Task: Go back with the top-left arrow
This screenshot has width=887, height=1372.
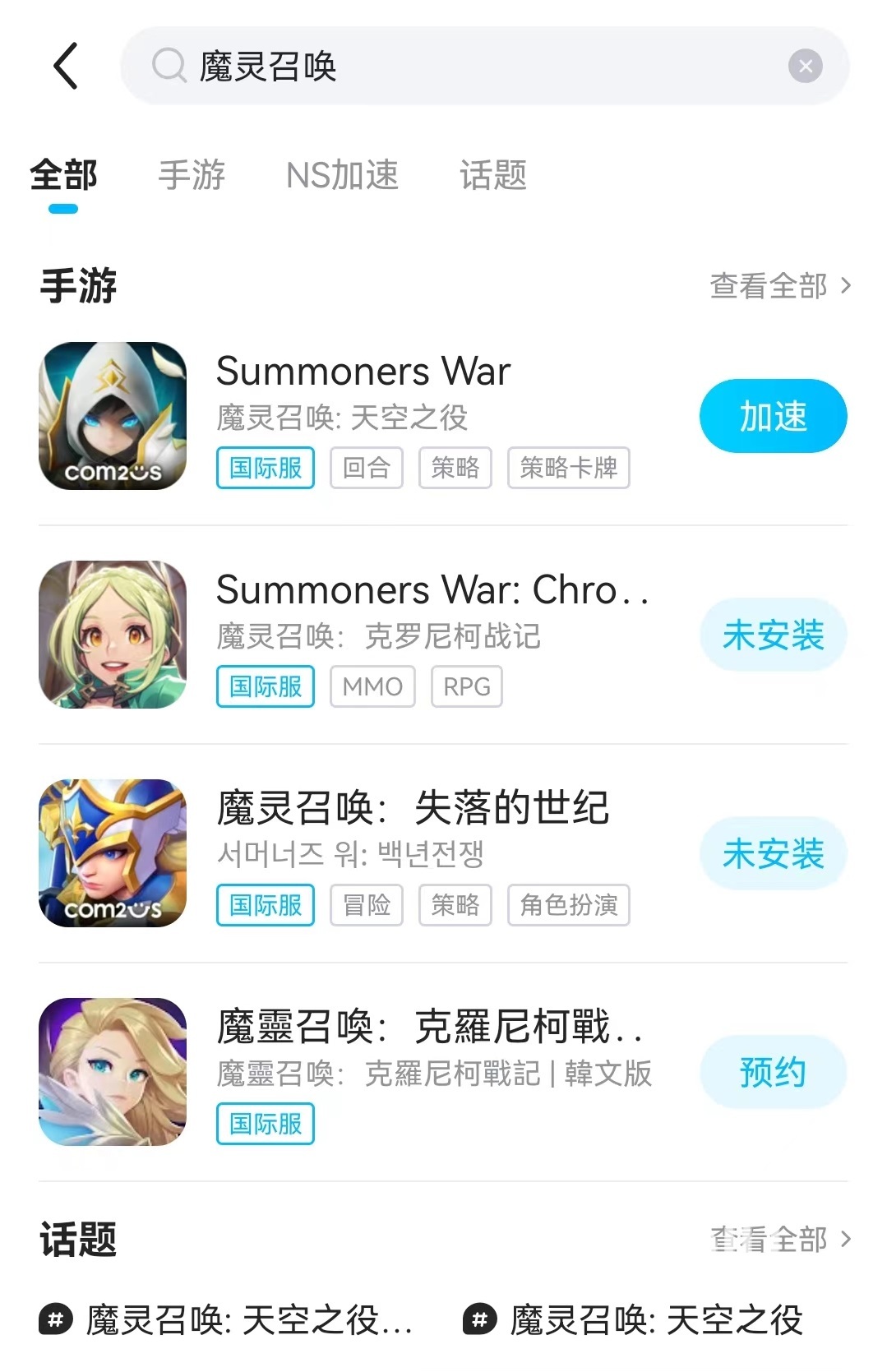Action: tap(66, 66)
